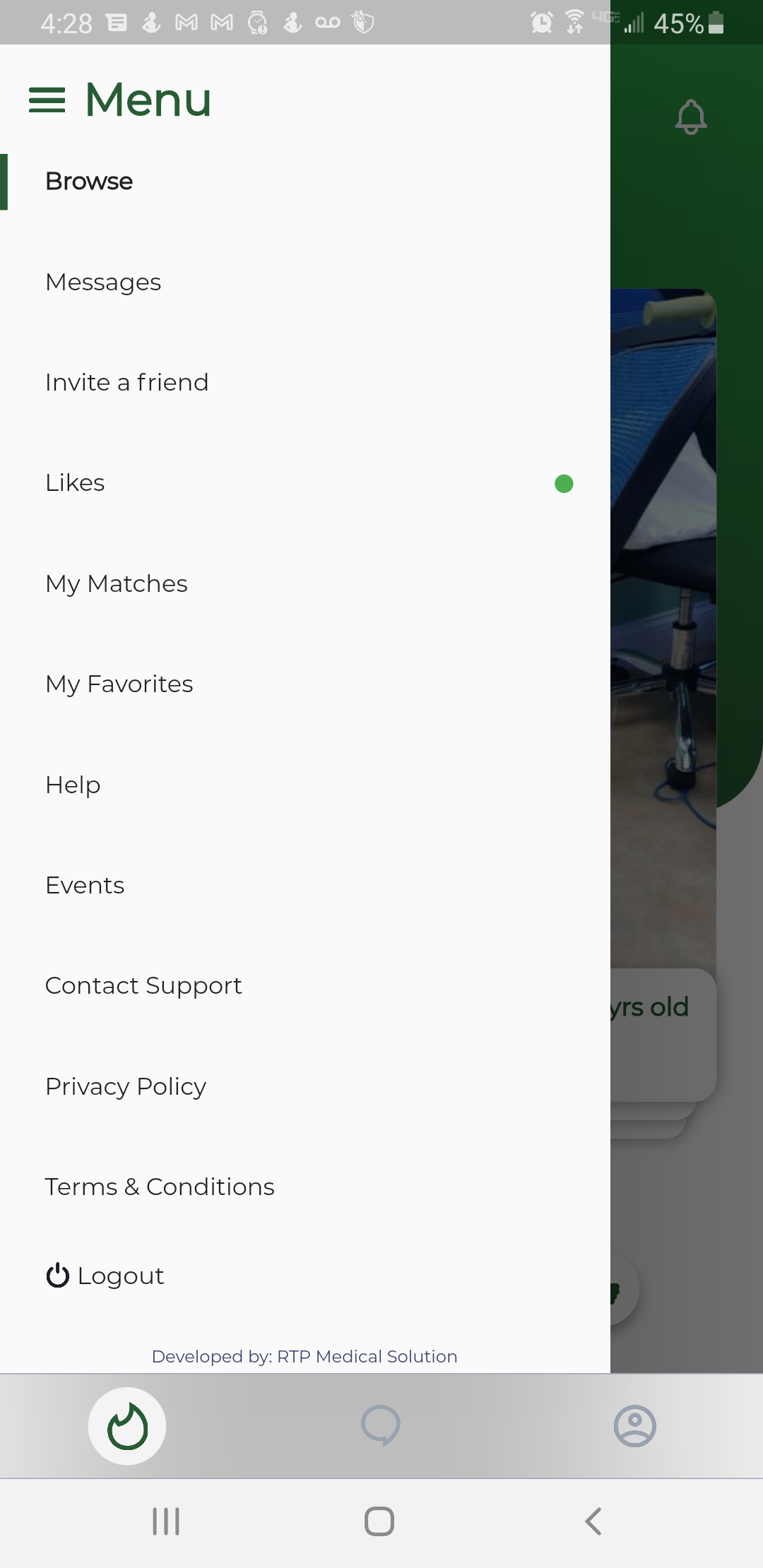Log out of the account
763x1568 pixels.
coord(106,1276)
